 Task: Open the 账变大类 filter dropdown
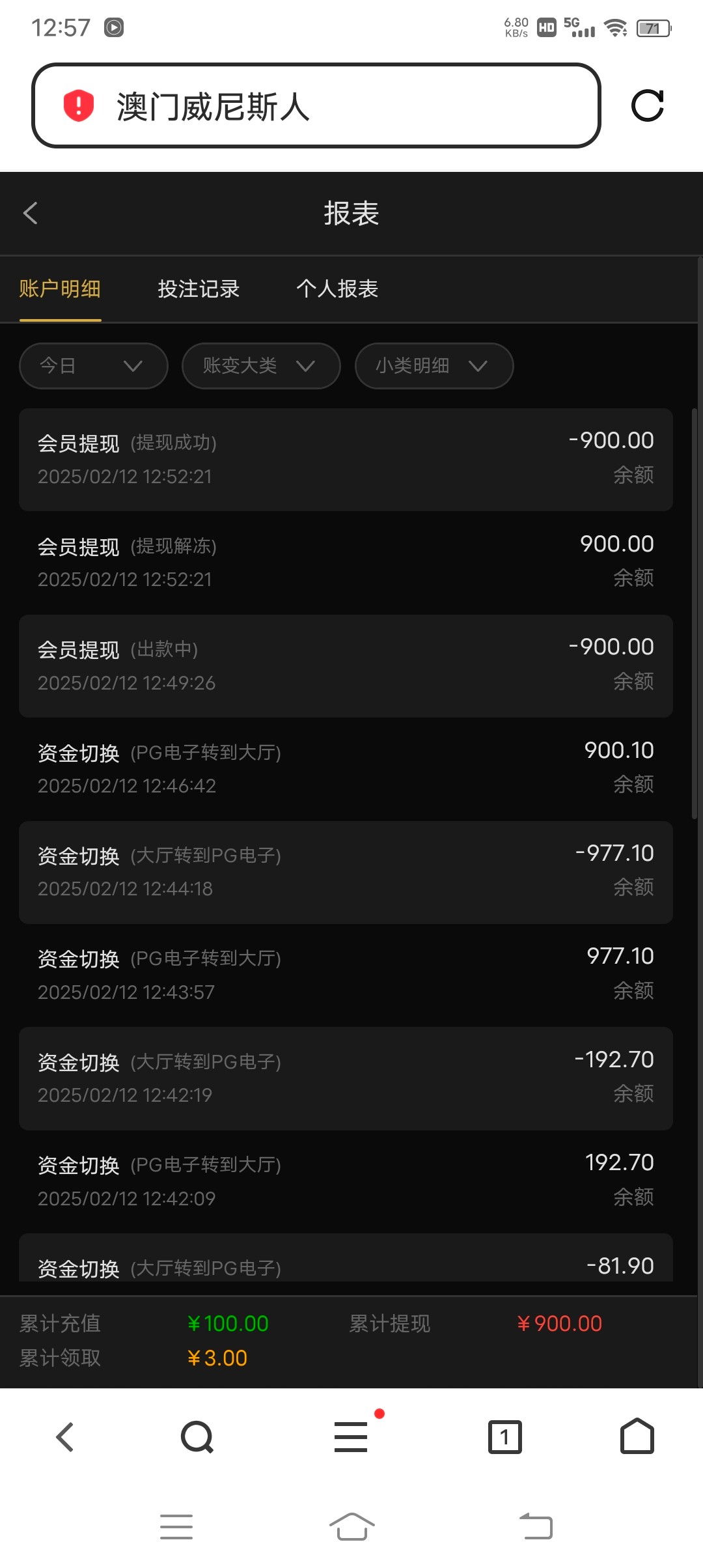[x=261, y=366]
